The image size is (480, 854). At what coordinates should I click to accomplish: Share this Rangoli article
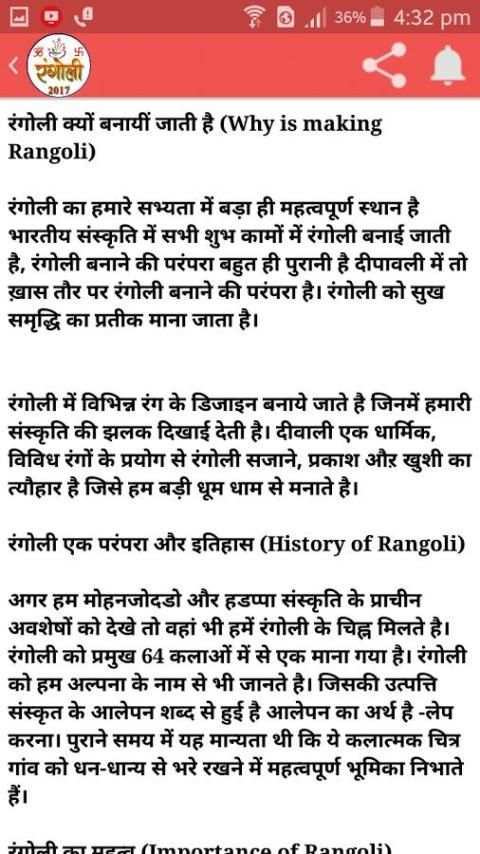pyautogui.click(x=386, y=65)
